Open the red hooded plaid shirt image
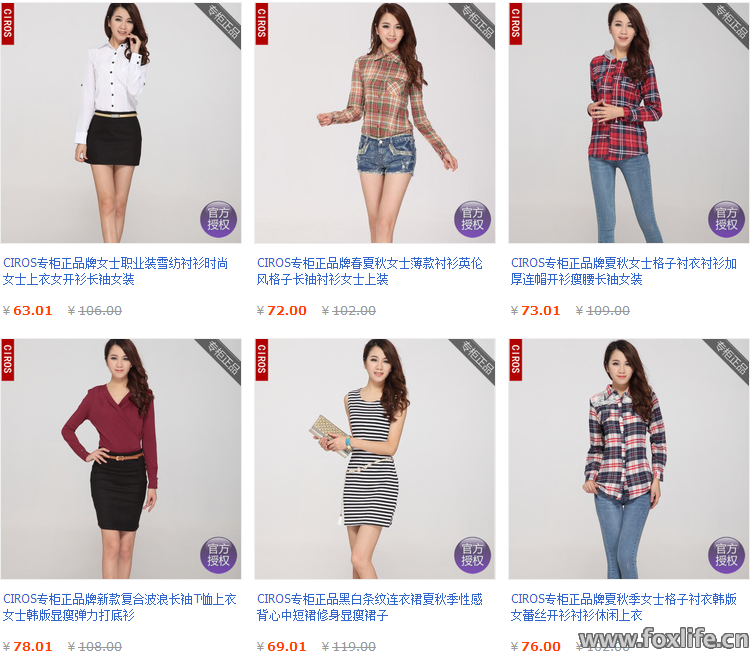This screenshot has width=756, height=660. coord(628,120)
